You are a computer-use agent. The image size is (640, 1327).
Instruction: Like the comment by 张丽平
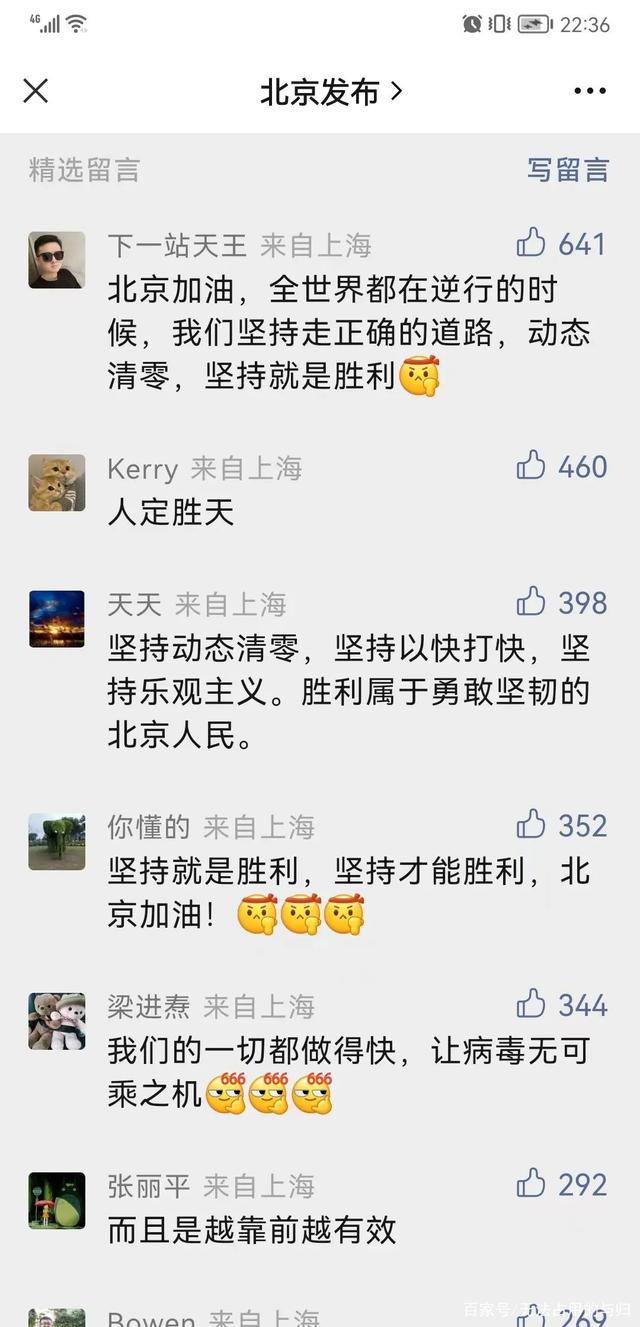[531, 1184]
